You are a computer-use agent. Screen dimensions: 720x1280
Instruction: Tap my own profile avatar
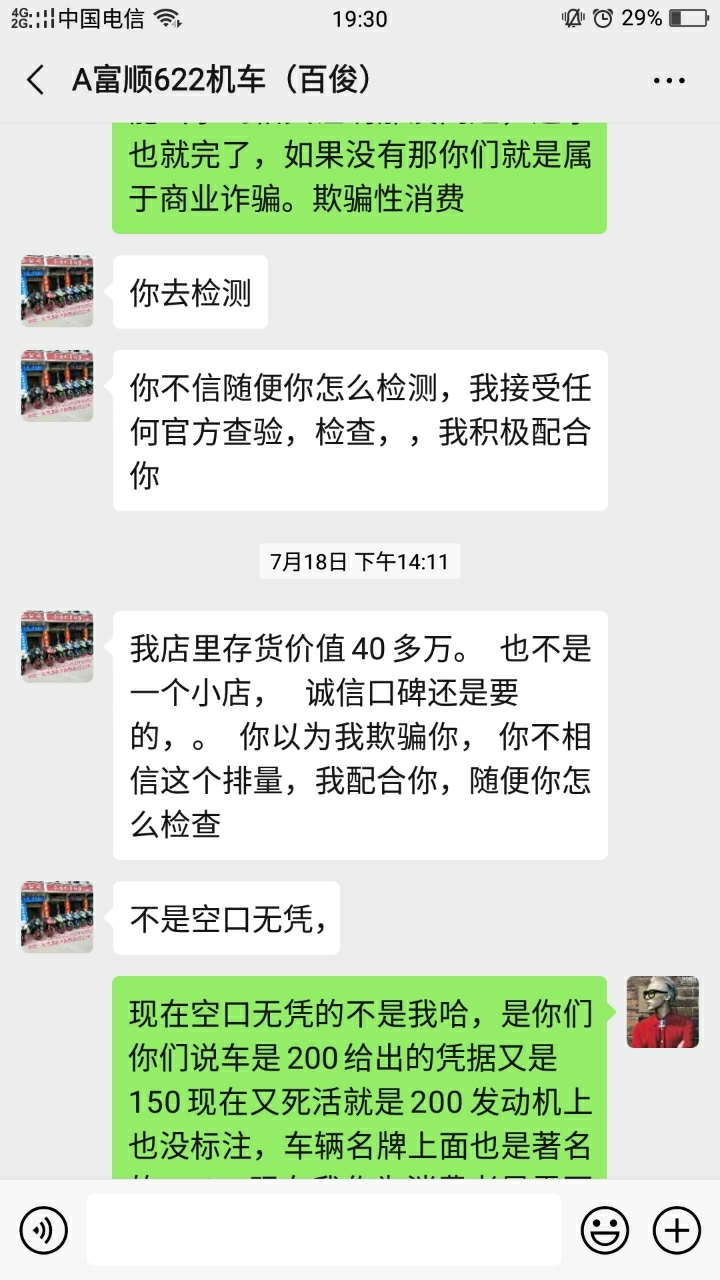coord(663,1012)
